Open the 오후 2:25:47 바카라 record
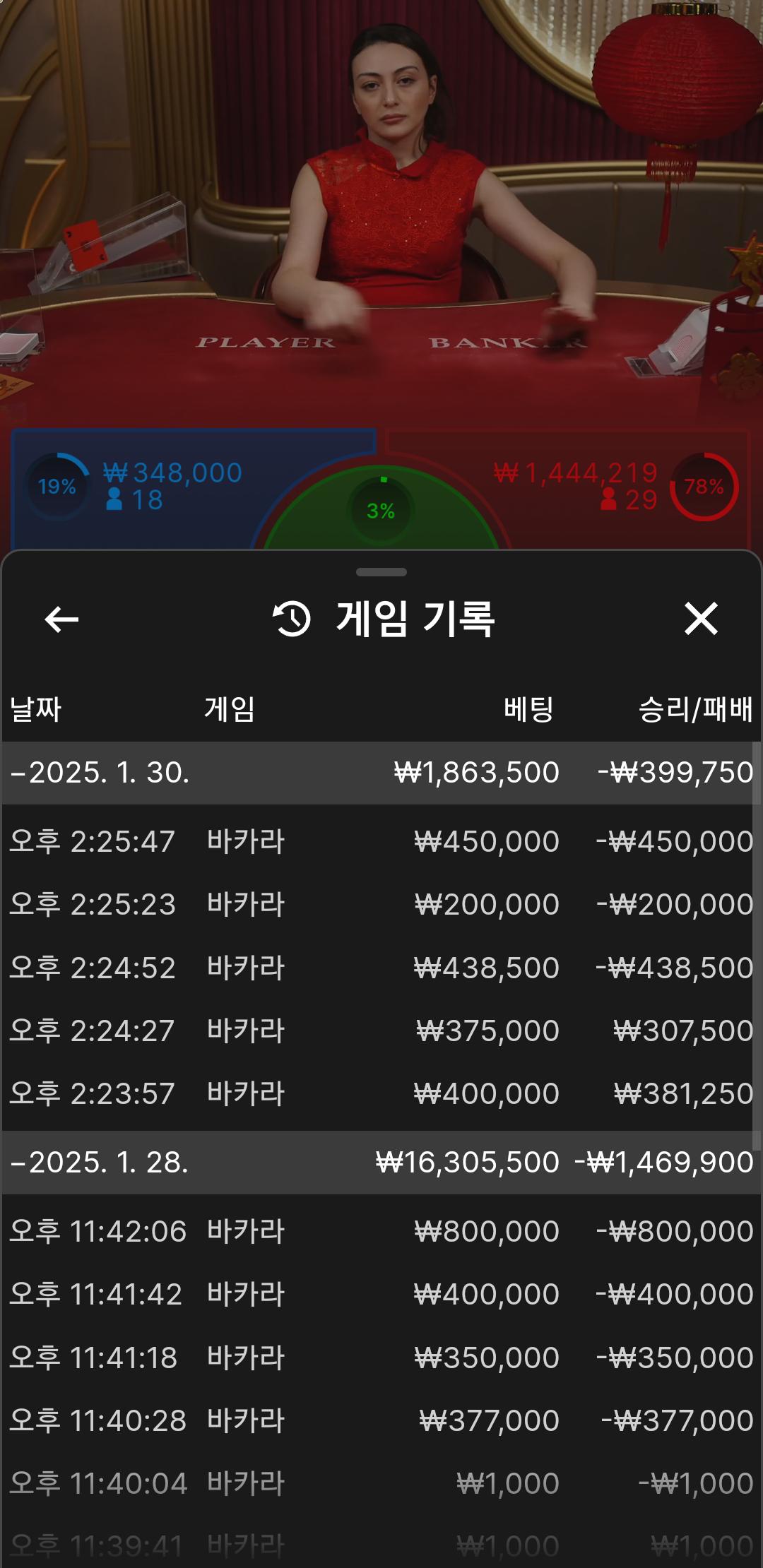This screenshot has width=763, height=1568. tap(381, 841)
